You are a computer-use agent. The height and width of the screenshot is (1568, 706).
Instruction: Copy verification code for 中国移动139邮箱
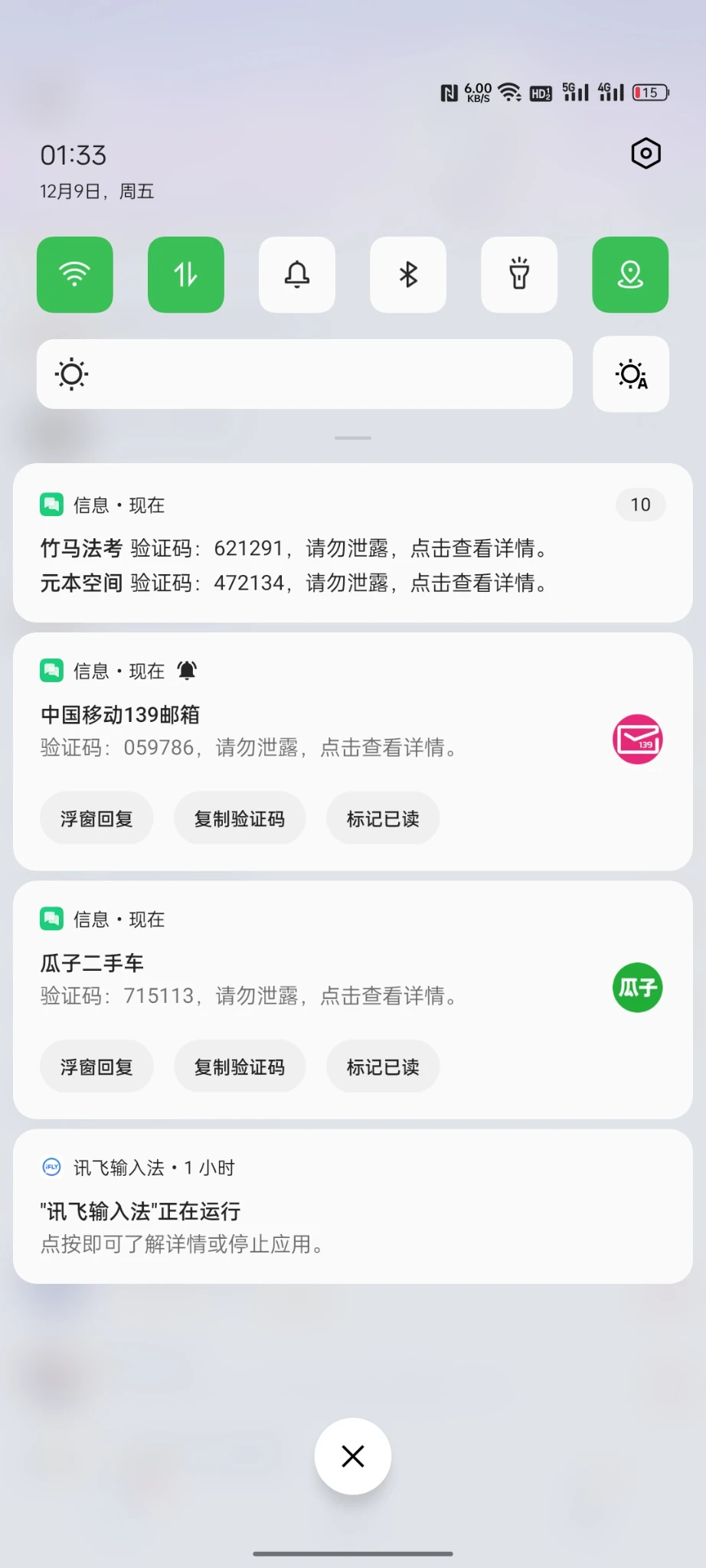[x=240, y=818]
